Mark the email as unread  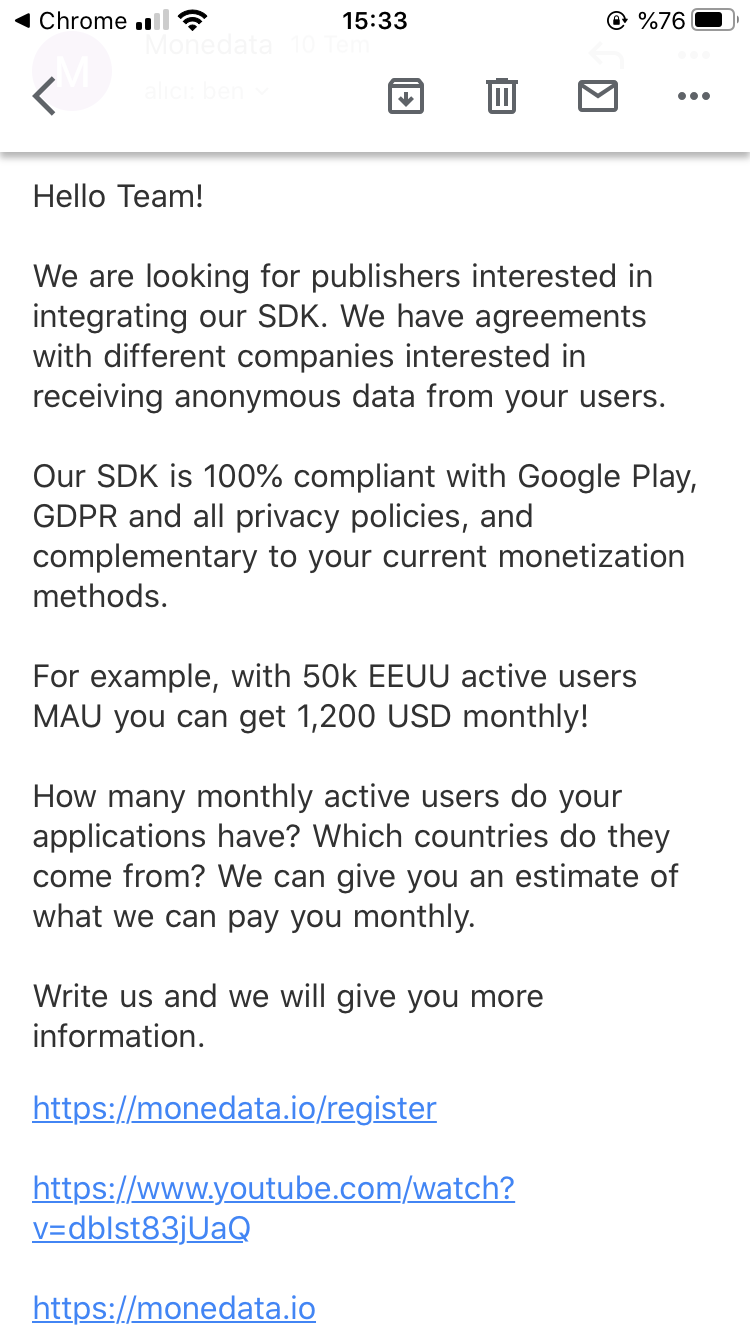tap(598, 96)
